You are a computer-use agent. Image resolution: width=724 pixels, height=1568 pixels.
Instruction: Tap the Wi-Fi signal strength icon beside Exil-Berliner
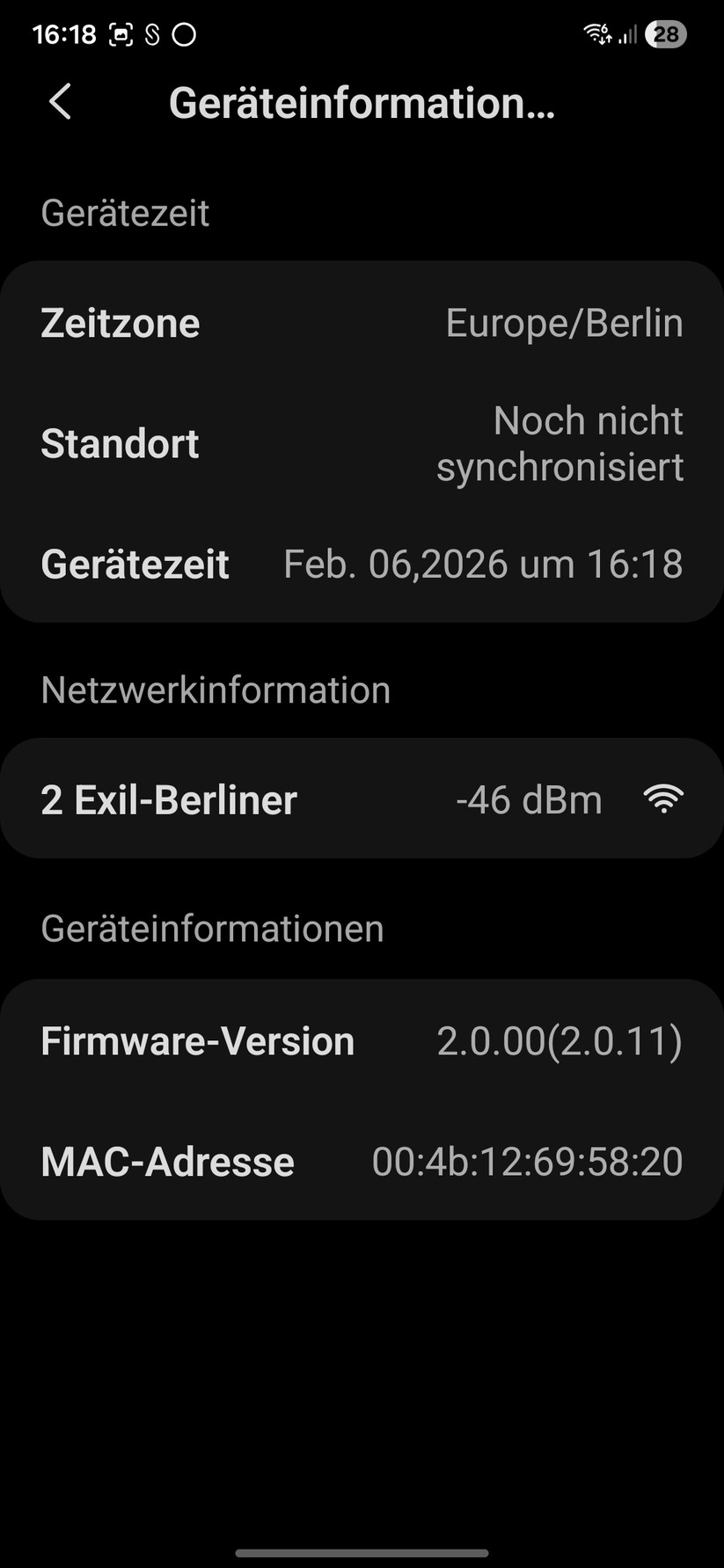[x=665, y=799]
